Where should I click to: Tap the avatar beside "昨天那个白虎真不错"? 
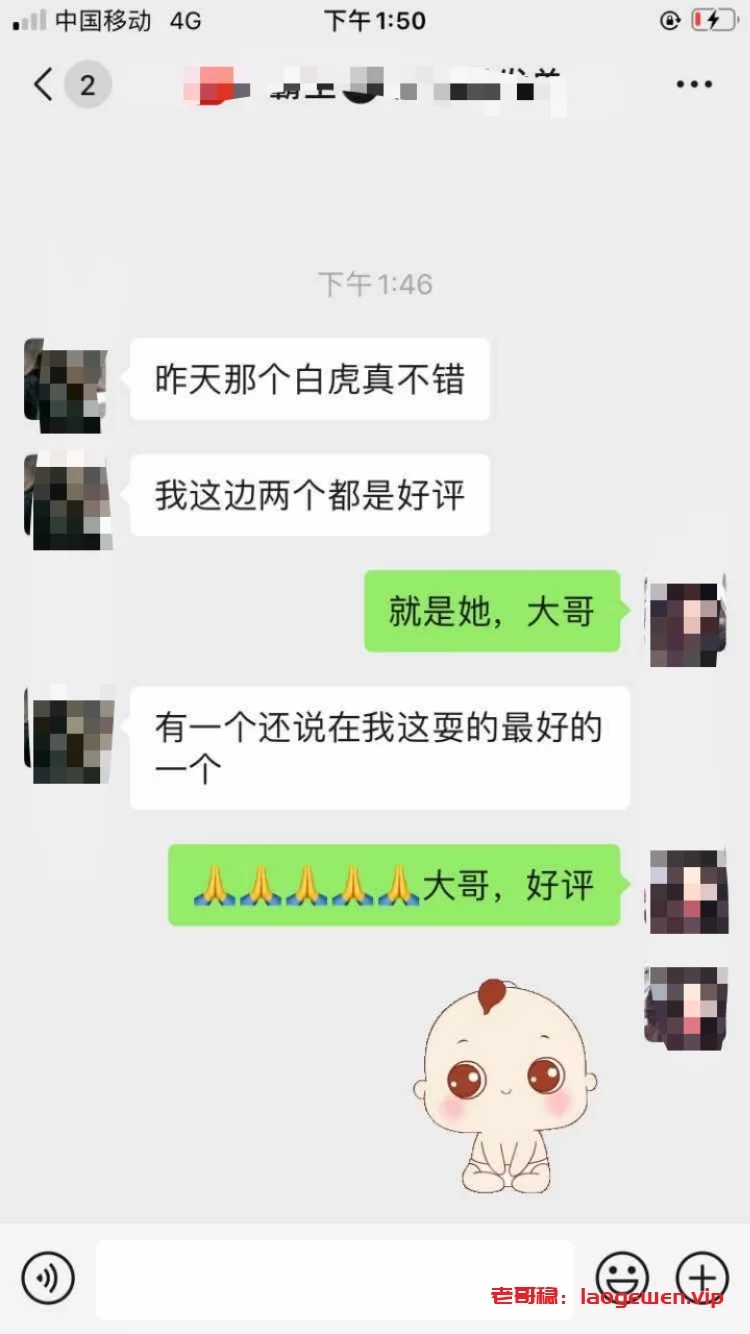67,384
